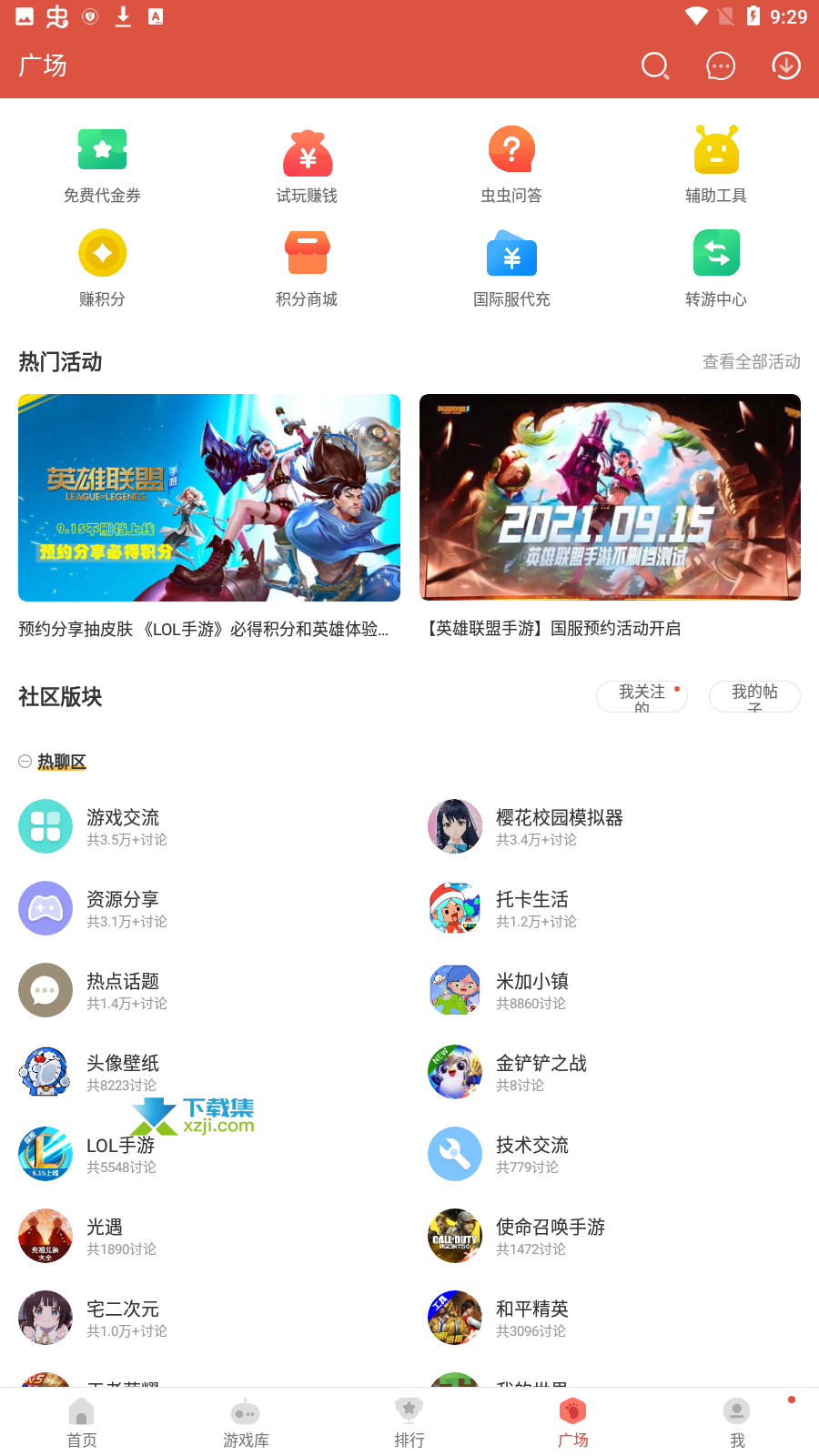Select the 试玩赚钱 shortcut
The image size is (819, 1456).
pos(308,165)
